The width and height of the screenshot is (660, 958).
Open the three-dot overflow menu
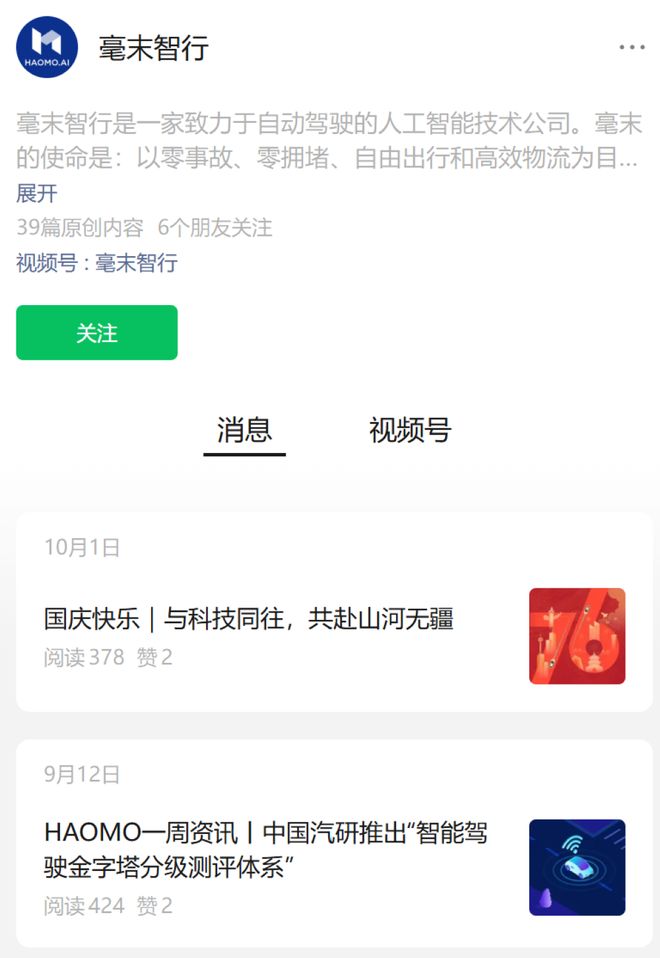631,47
